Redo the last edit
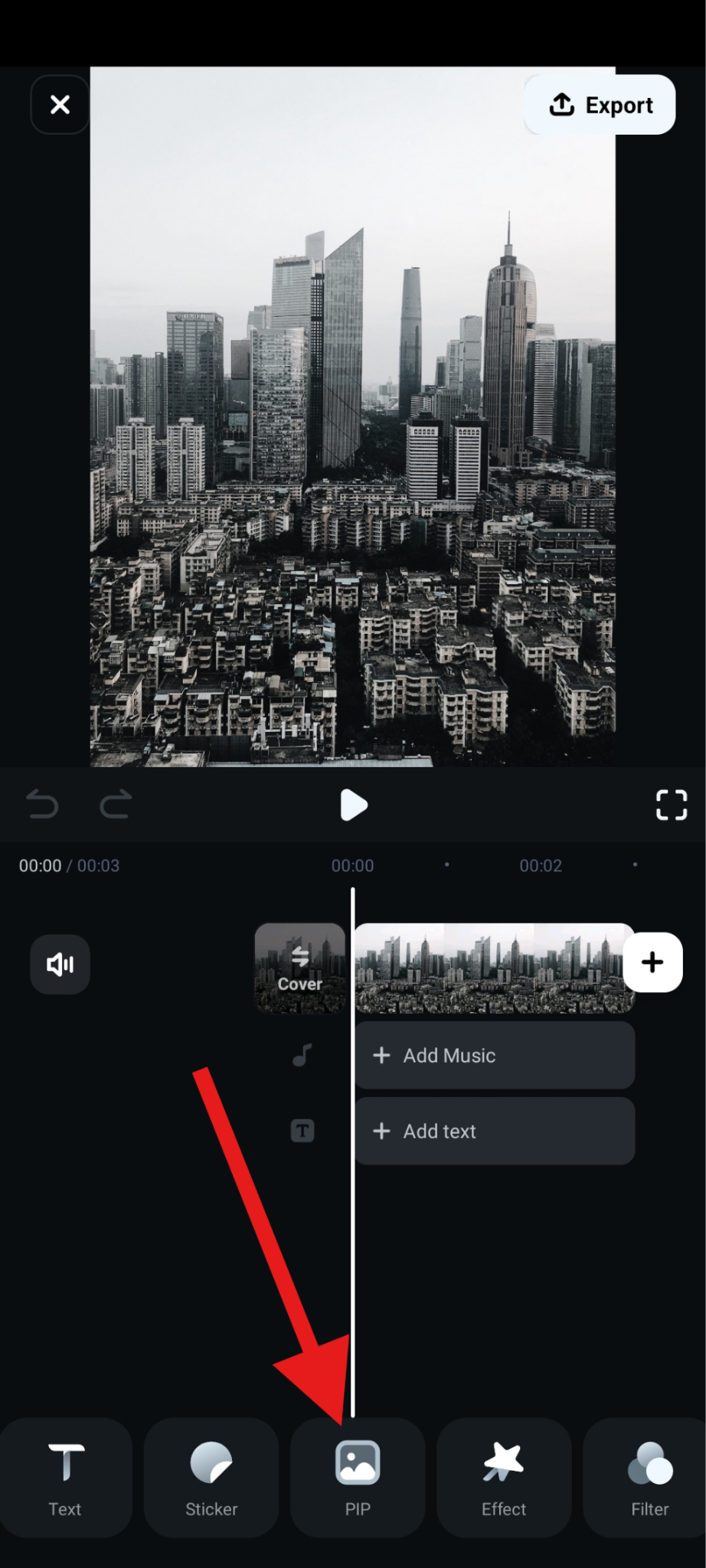 click(116, 805)
